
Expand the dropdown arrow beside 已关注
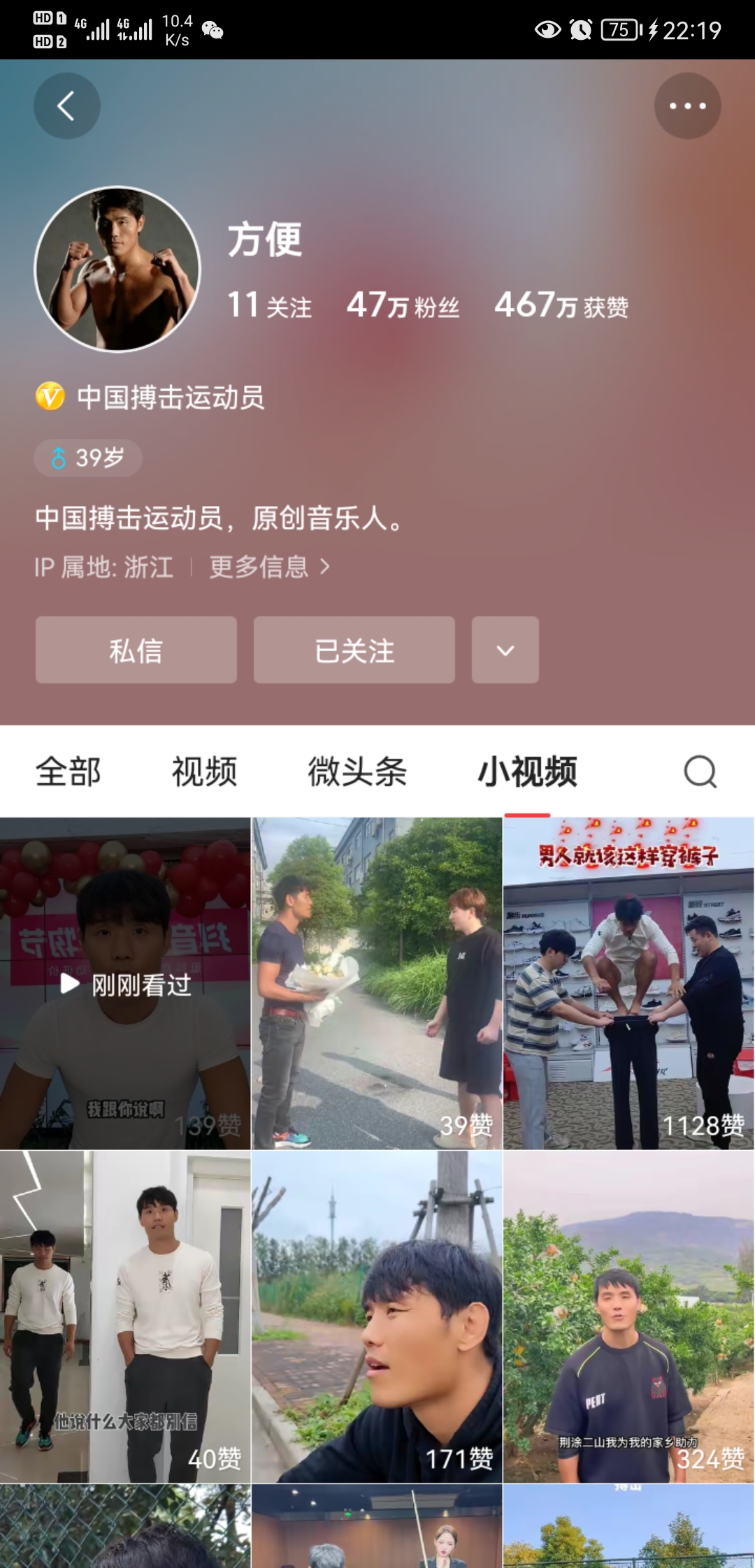pos(505,650)
